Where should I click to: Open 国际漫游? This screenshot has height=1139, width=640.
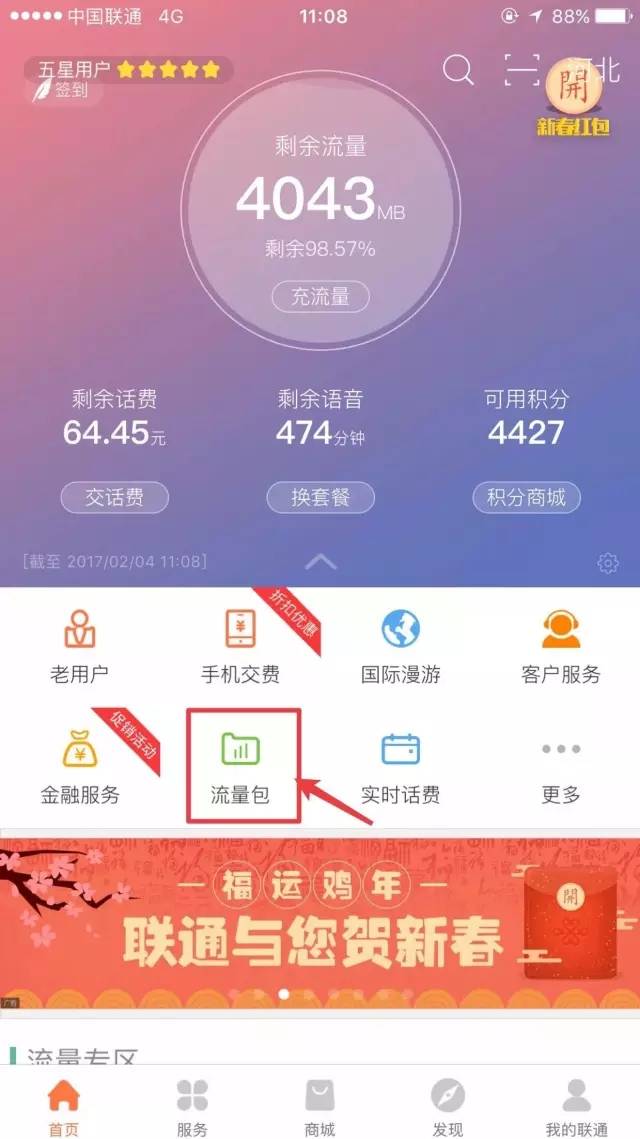[400, 647]
